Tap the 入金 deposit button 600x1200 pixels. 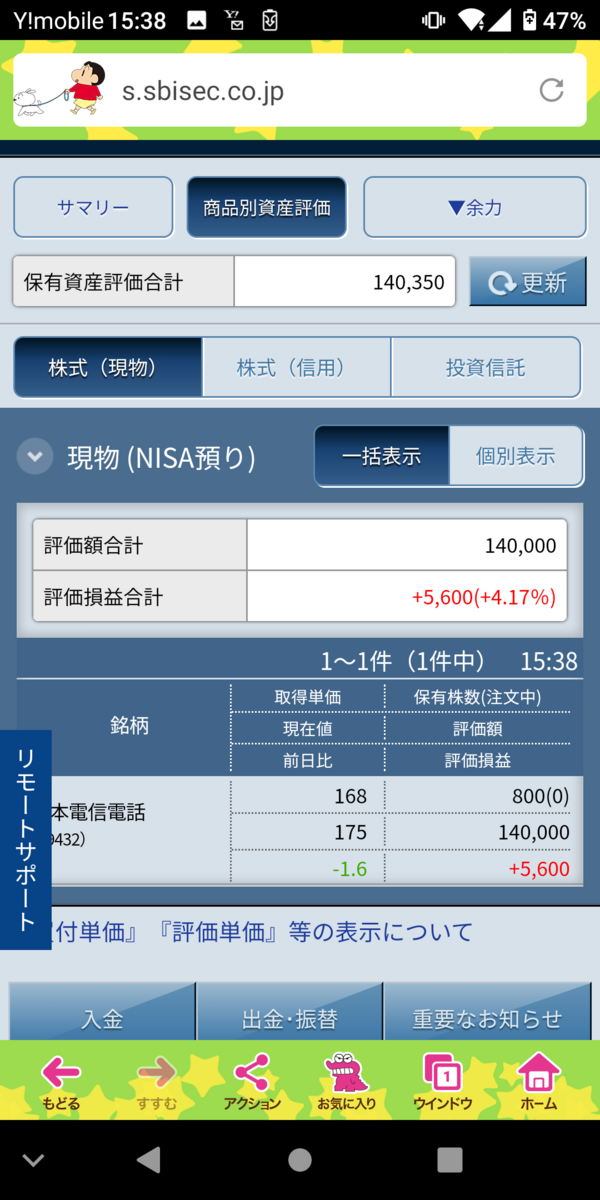102,1017
